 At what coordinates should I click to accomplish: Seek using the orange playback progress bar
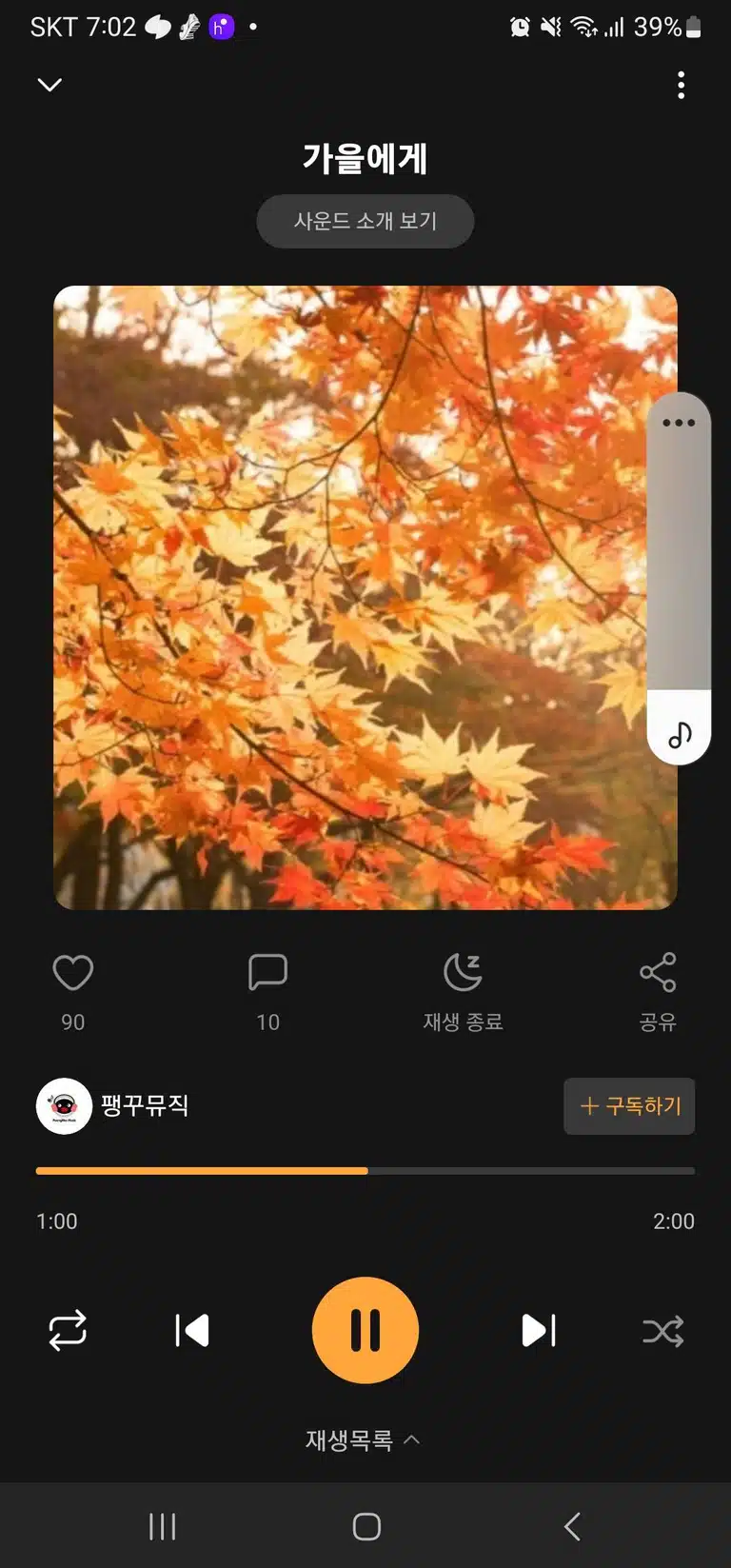coord(365,1170)
